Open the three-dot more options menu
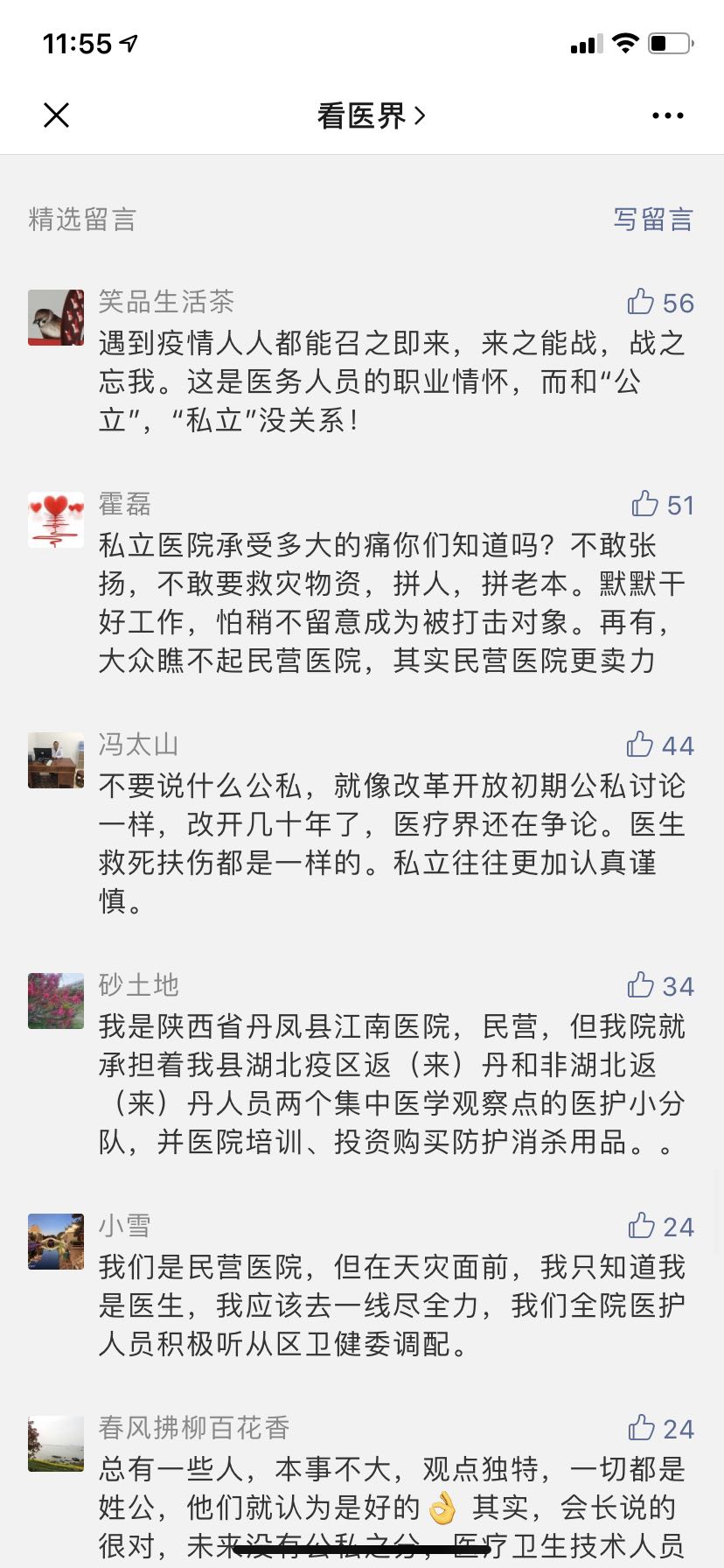The height and width of the screenshot is (1568, 724). pos(667,115)
